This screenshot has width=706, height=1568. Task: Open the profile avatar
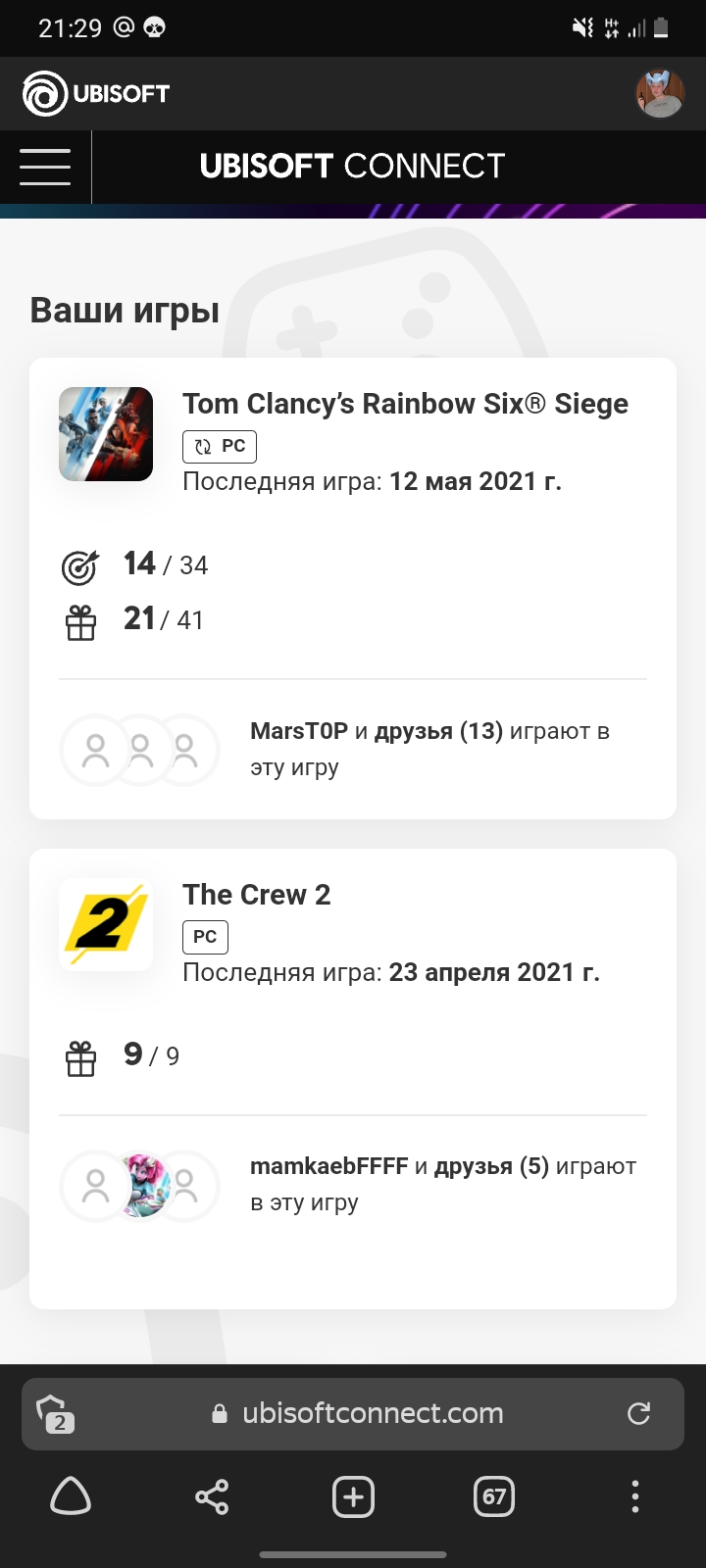(x=660, y=94)
